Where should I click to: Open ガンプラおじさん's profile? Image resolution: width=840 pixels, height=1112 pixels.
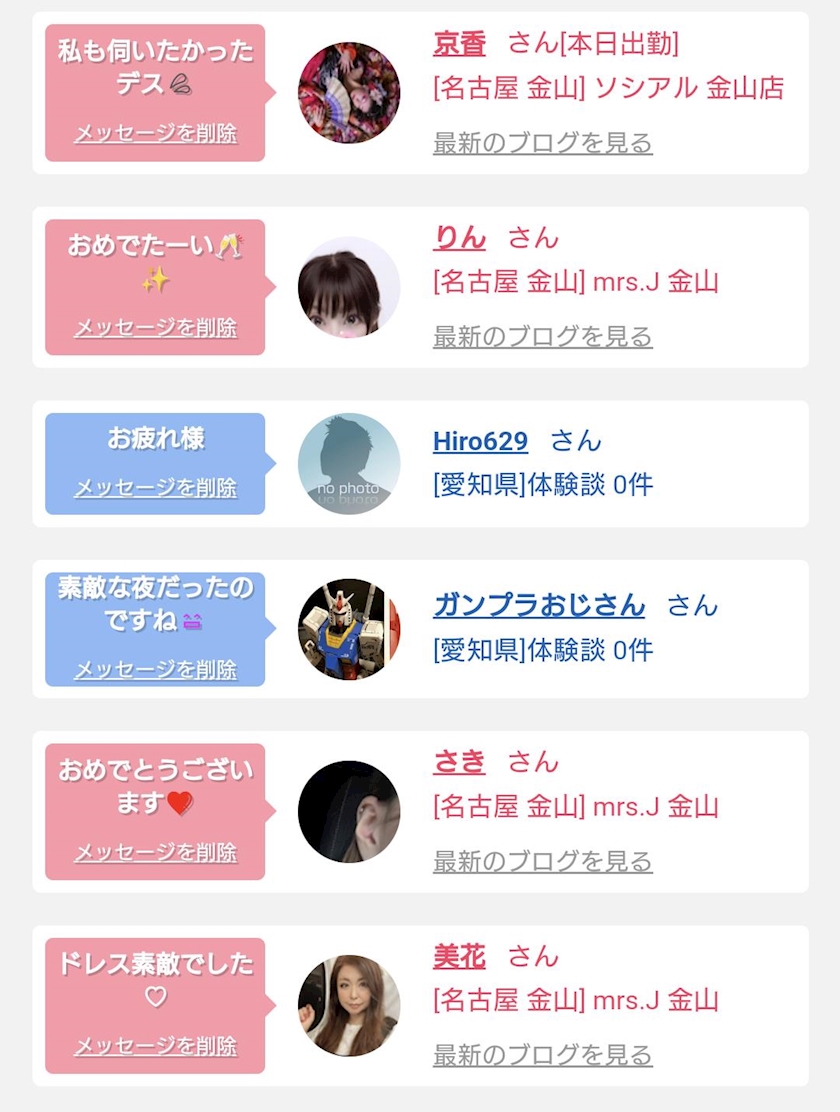539,605
